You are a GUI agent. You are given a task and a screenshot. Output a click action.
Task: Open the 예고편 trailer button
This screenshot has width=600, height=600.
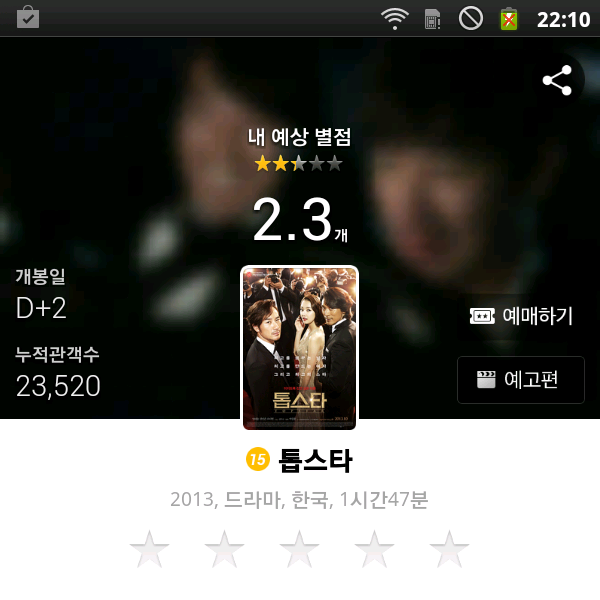tap(521, 380)
